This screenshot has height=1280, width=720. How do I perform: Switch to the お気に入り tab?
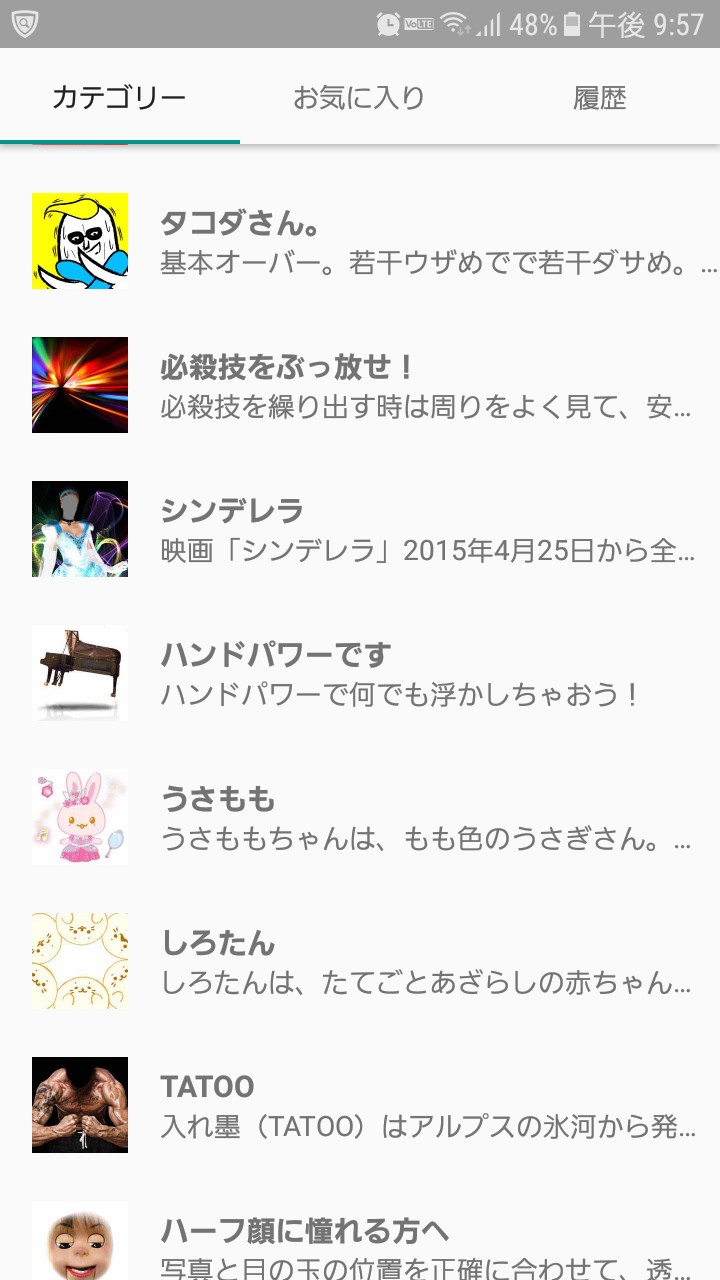[359, 98]
